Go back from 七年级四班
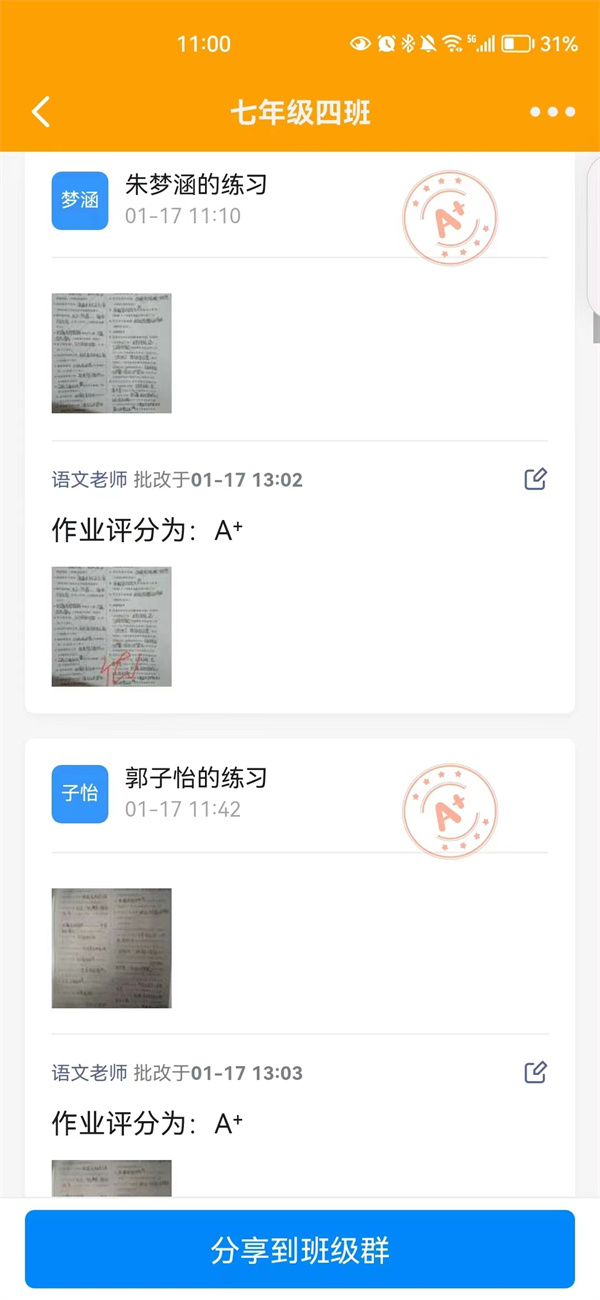Screen dimensions: 600x1300 click(x=41, y=112)
